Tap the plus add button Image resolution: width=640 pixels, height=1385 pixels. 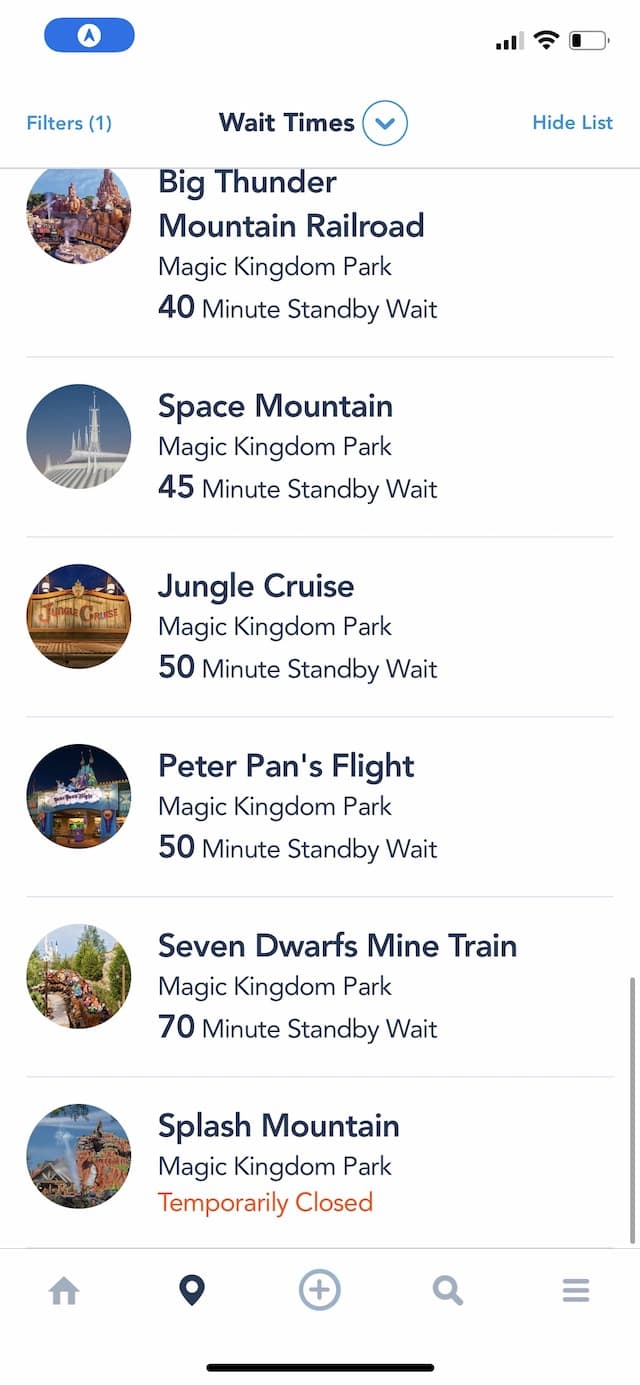coord(320,1290)
